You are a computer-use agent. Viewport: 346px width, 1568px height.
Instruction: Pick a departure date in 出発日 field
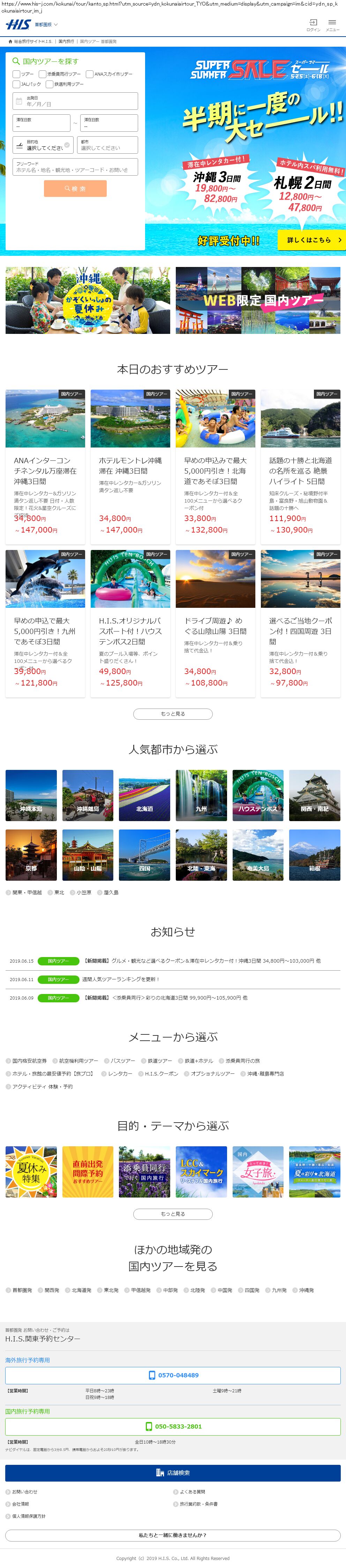coord(75,101)
